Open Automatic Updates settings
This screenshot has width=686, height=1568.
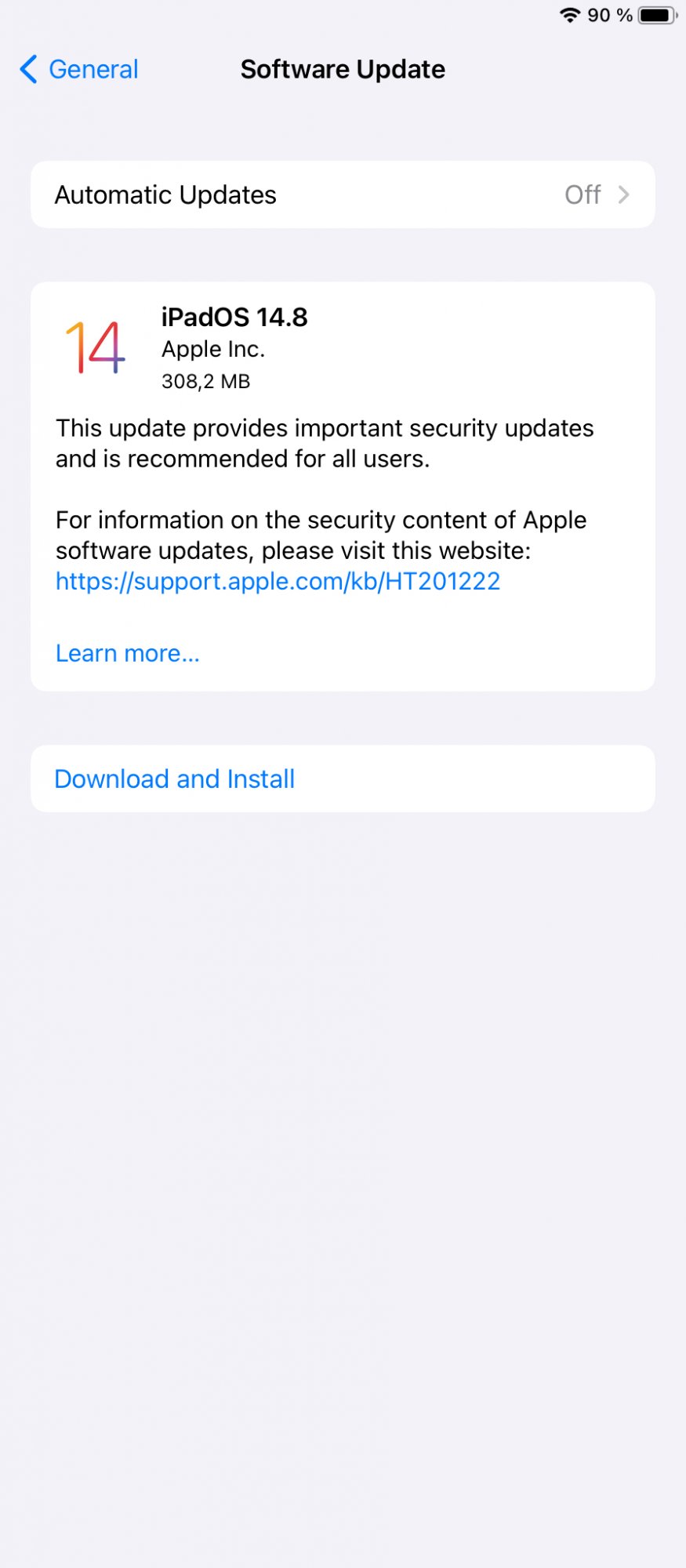(343, 194)
